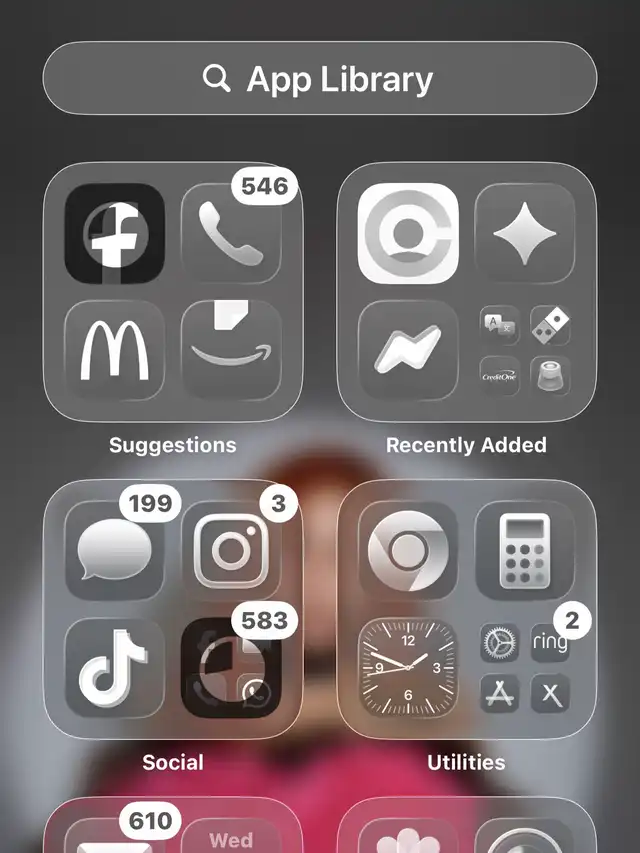Launch the McDonald's app
640x853 pixels.
[x=115, y=350]
